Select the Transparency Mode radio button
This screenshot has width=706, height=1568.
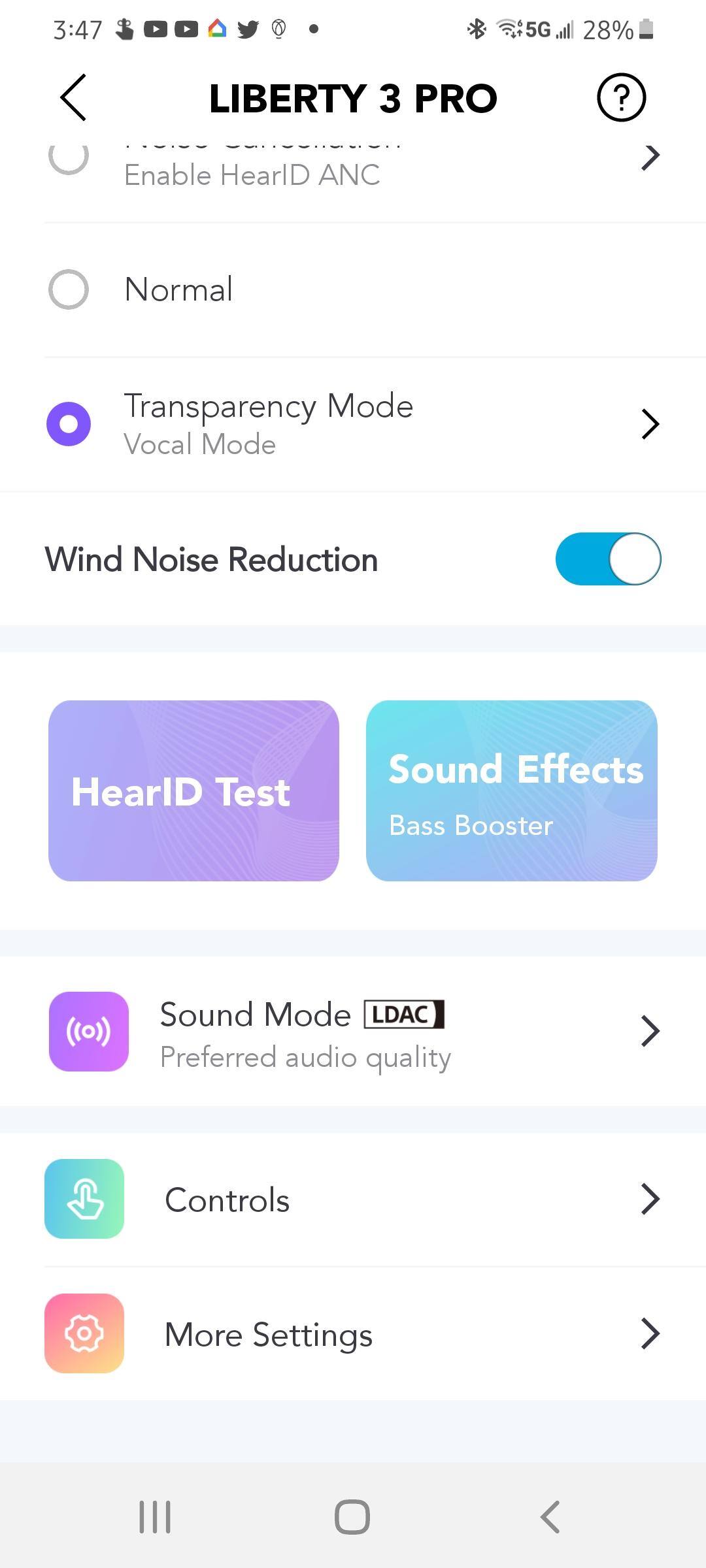point(69,424)
